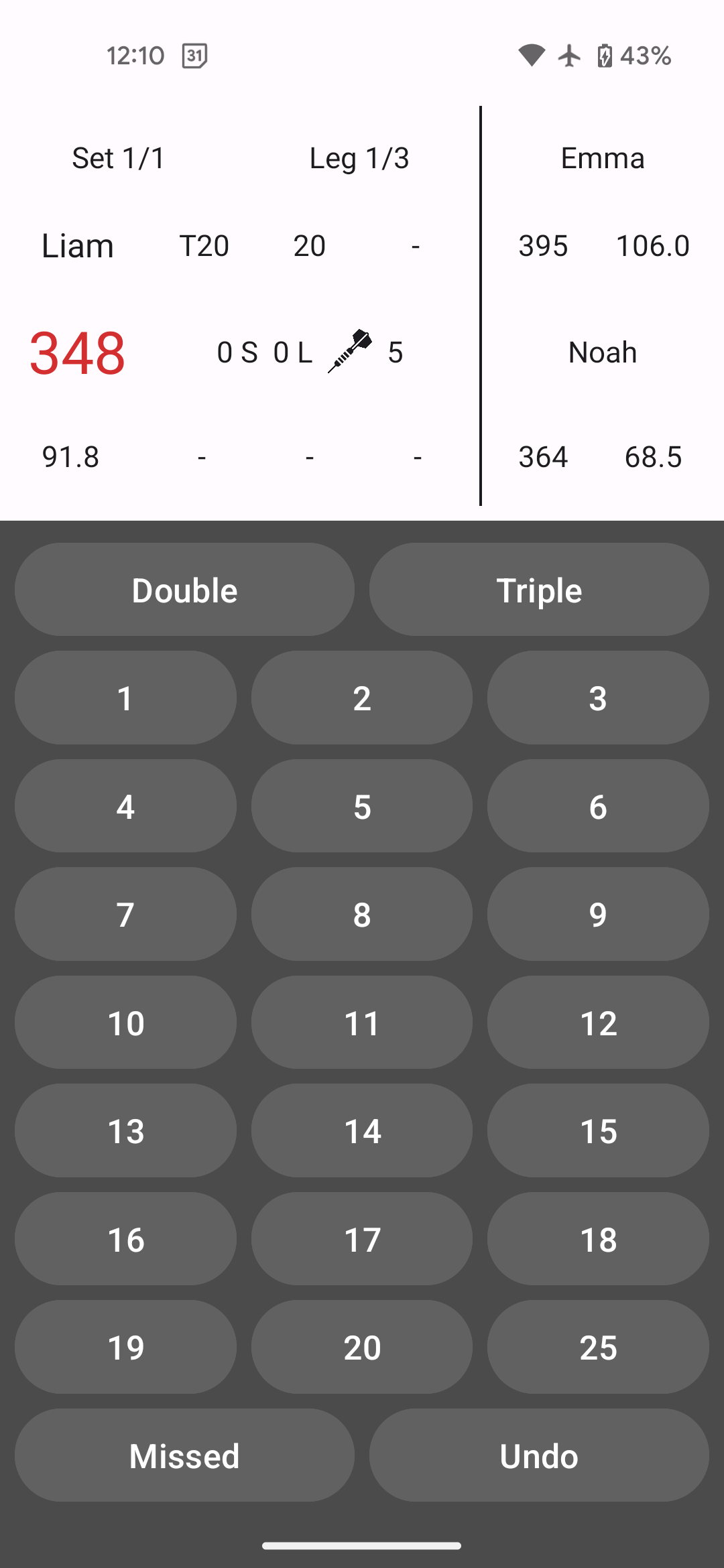Tap the 3 button
The image size is (724, 1568).
[598, 698]
